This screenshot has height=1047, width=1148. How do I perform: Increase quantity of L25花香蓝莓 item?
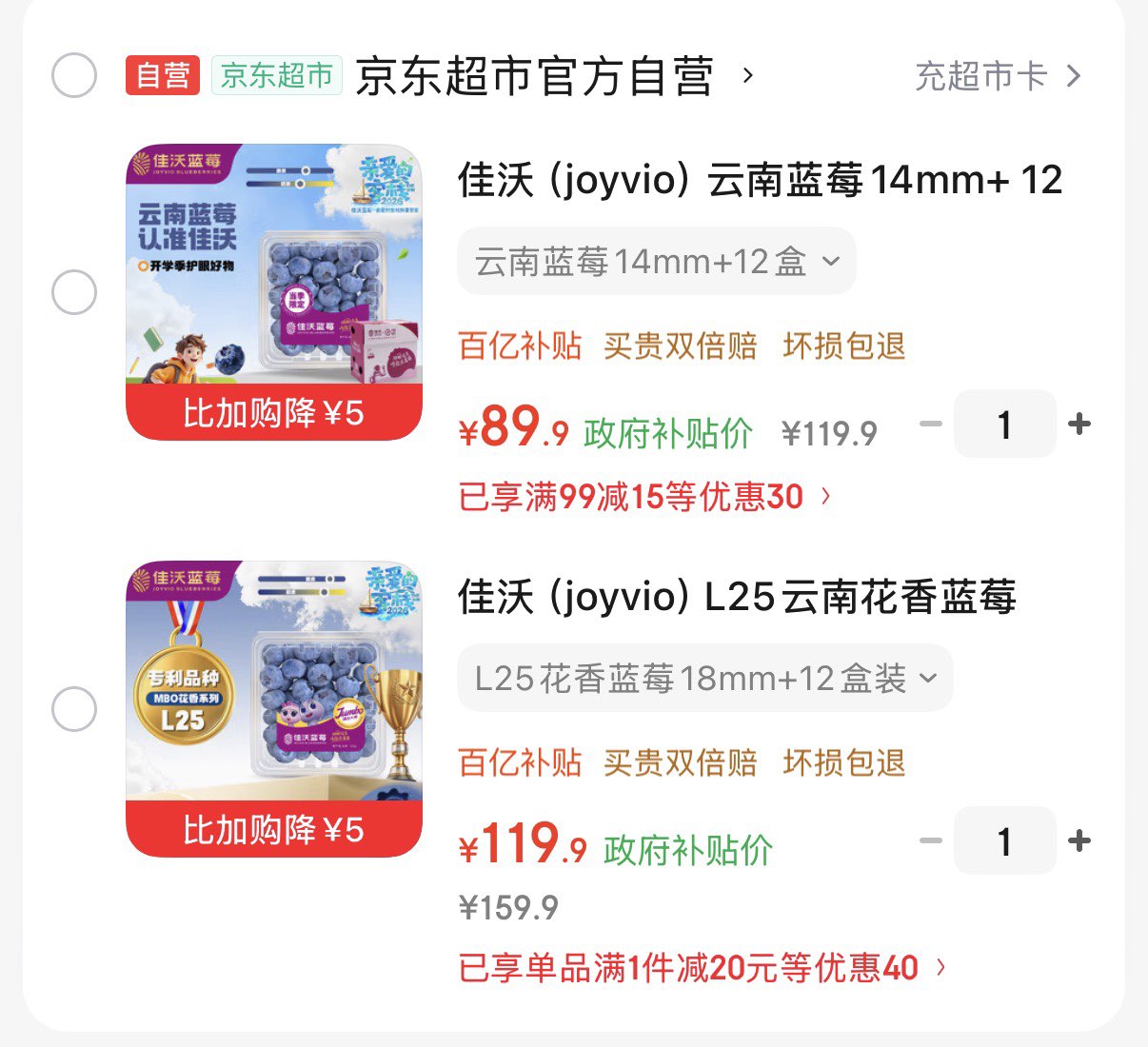pyautogui.click(x=1079, y=840)
